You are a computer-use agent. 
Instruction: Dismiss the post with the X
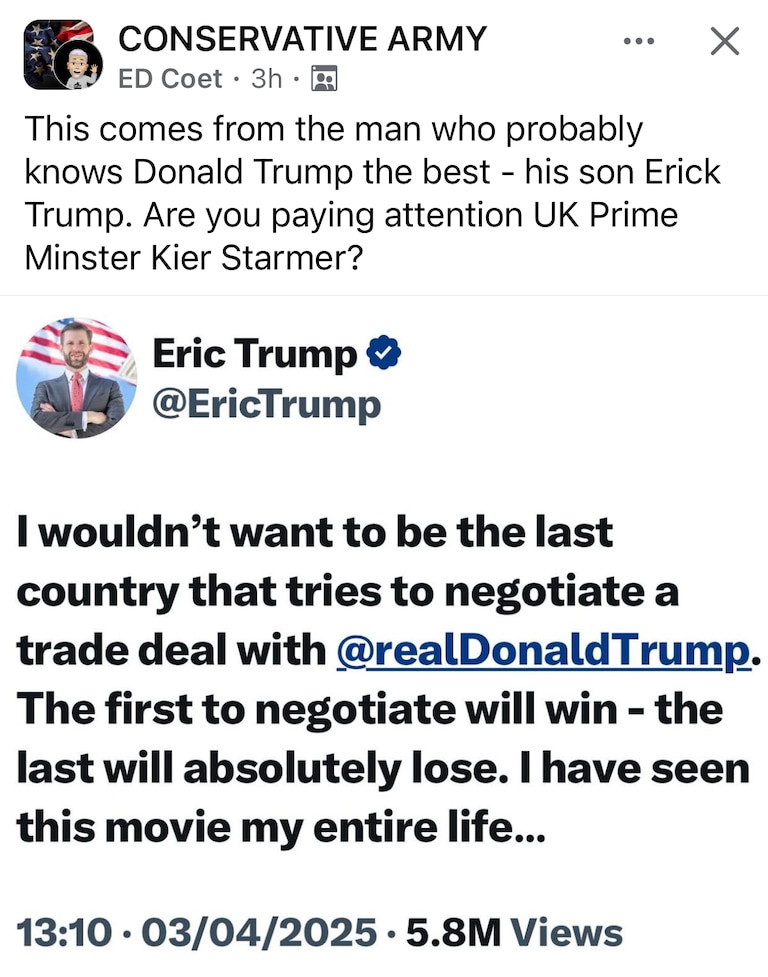(x=724, y=42)
